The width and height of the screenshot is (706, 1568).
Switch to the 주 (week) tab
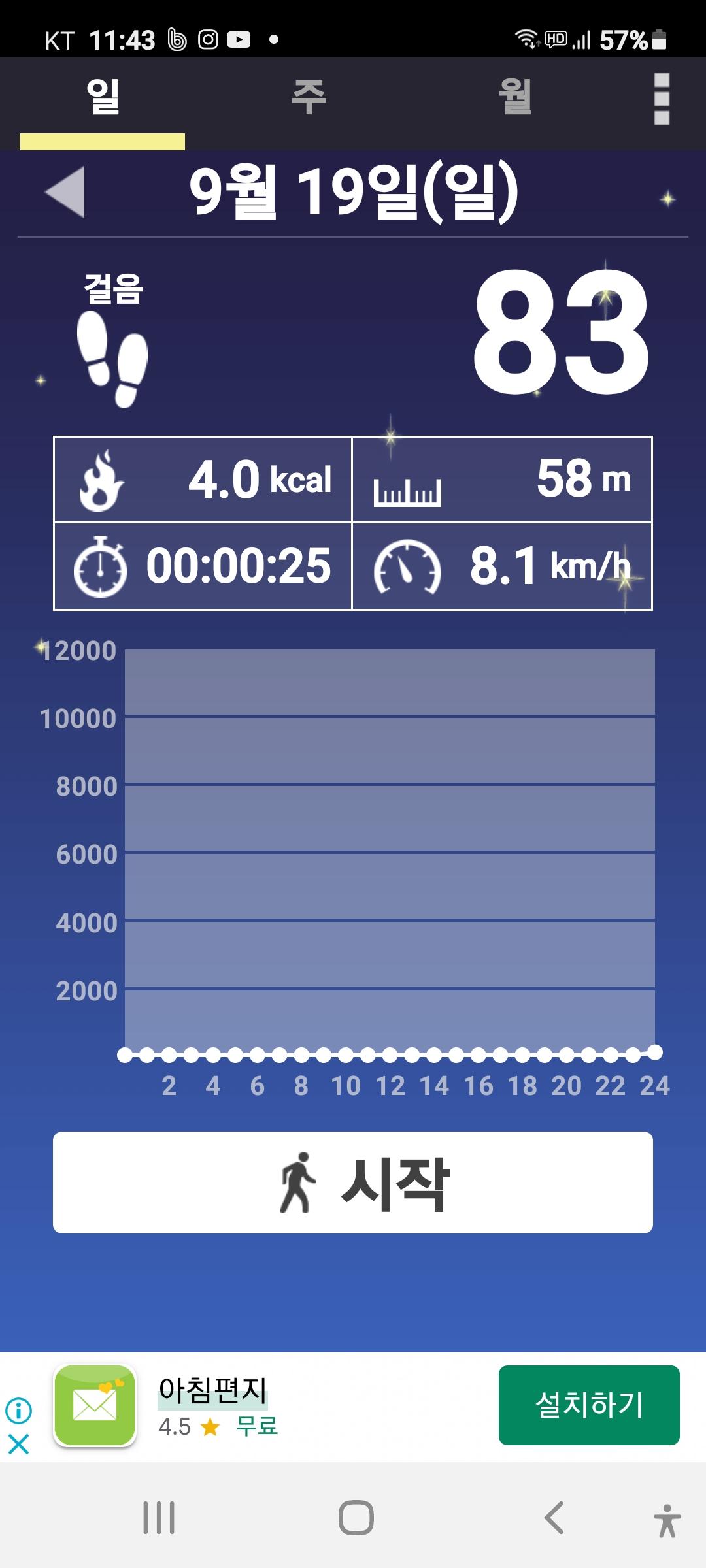pyautogui.click(x=309, y=98)
